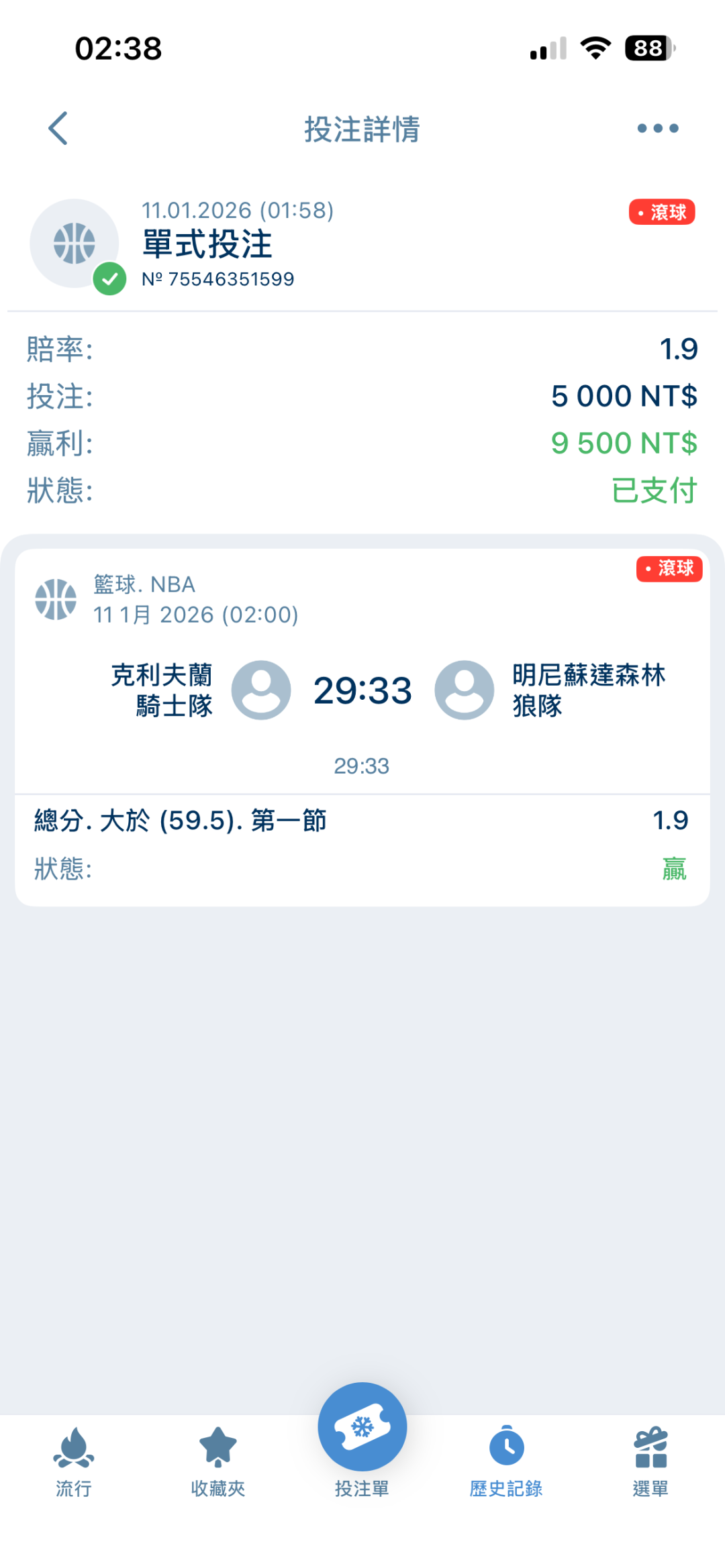This screenshot has width=725, height=1568.
Task: Open the 克利夫蘭騎士隊 vs 明尼蘇達森林狼隊 match card
Action: [362, 691]
